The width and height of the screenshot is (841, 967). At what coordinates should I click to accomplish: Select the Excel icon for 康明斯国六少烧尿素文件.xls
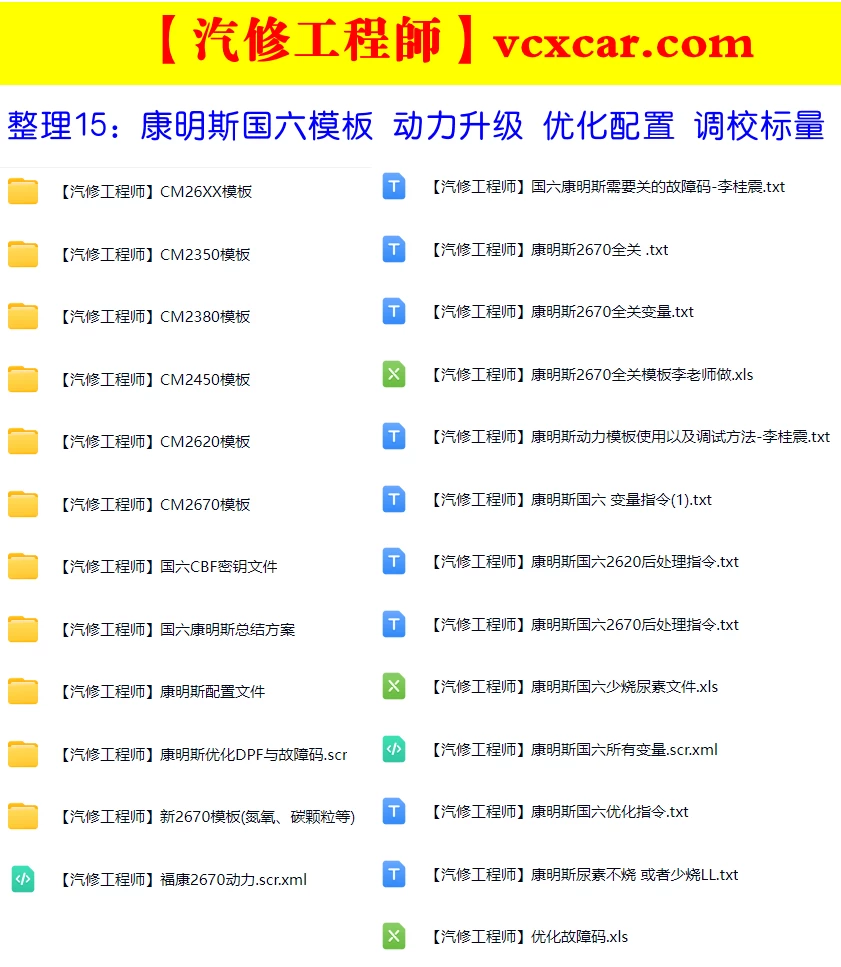click(x=393, y=686)
